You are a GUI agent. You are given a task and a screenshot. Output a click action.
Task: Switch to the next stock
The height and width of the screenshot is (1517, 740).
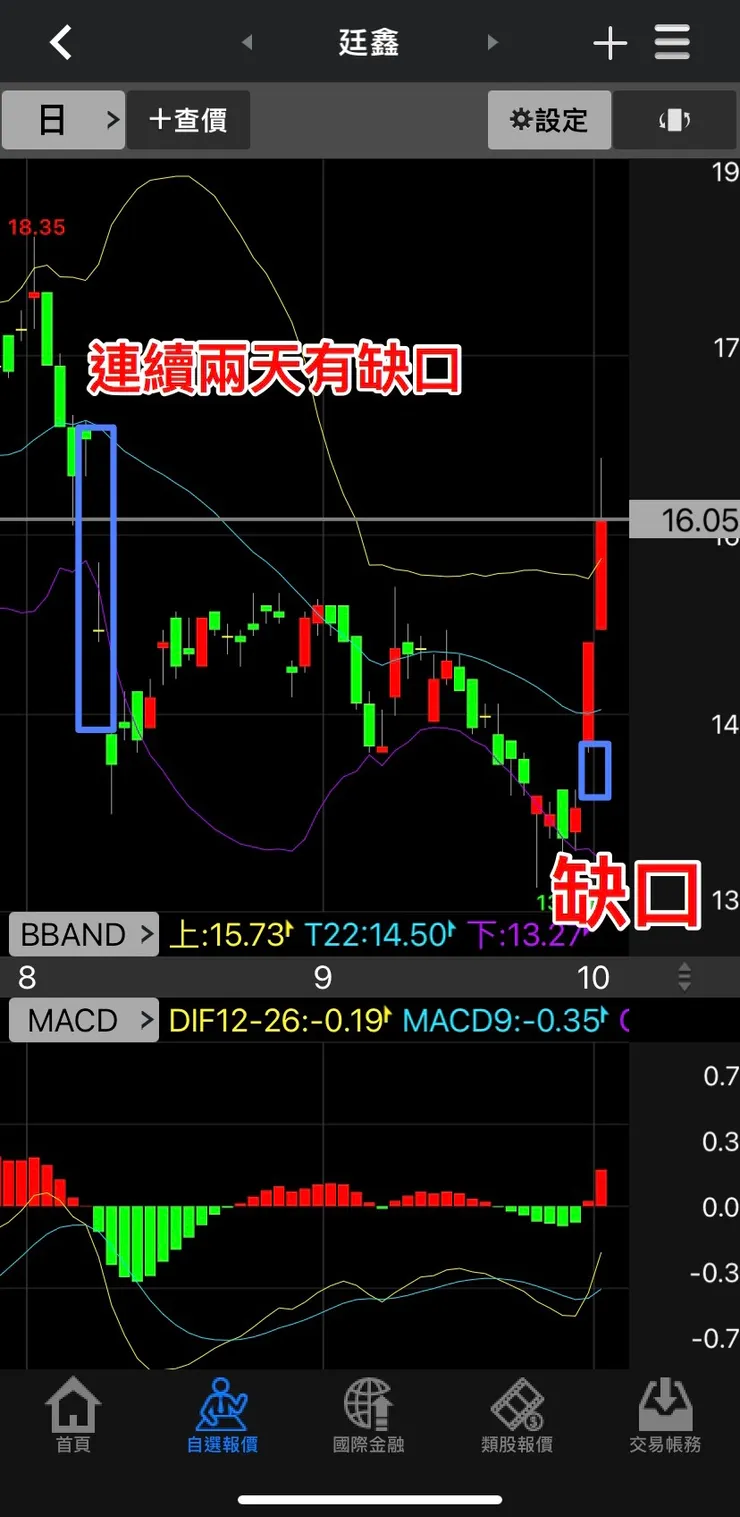point(492,43)
